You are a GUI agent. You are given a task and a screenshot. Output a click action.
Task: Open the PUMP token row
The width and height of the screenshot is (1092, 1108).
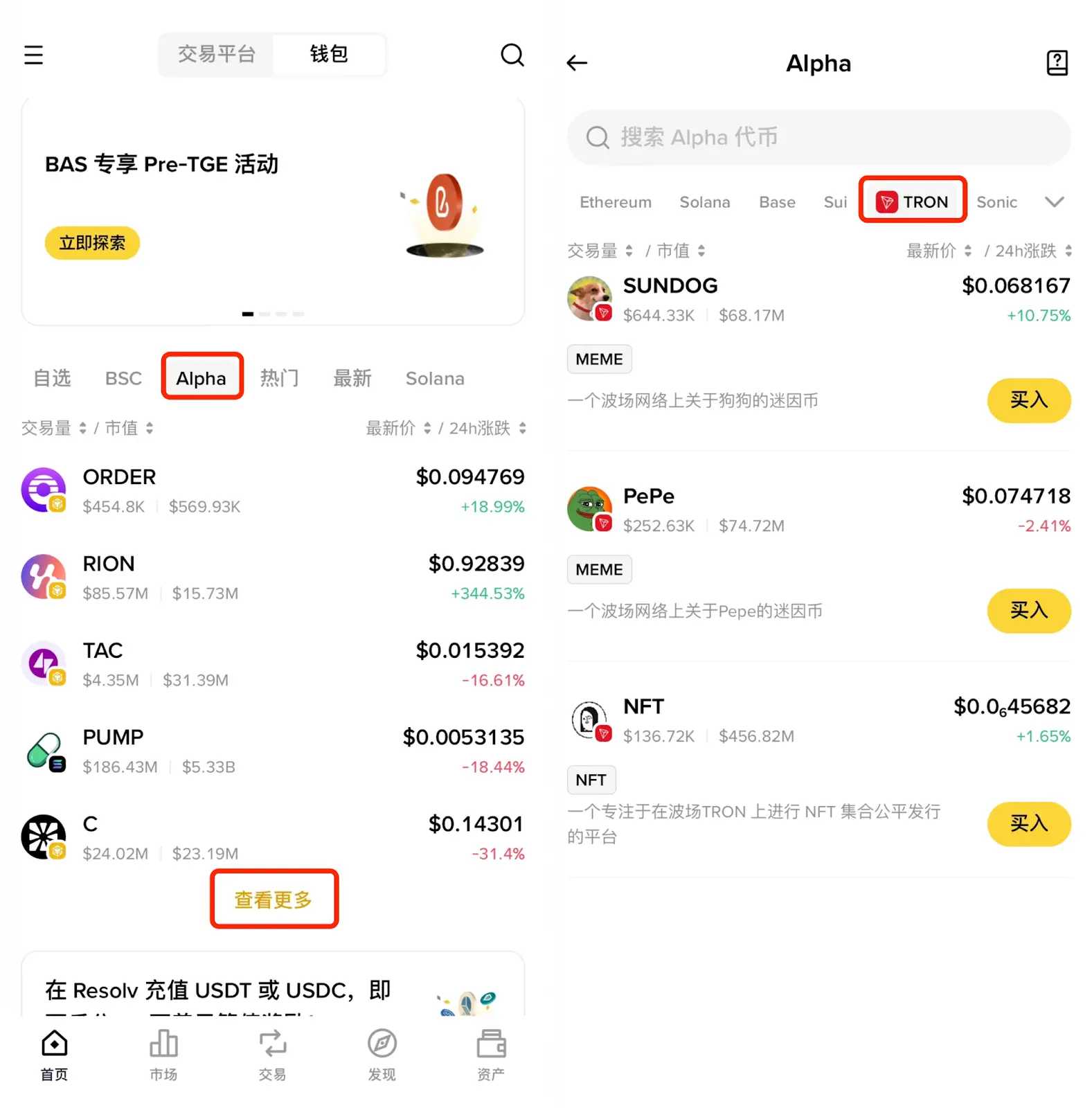point(272,751)
